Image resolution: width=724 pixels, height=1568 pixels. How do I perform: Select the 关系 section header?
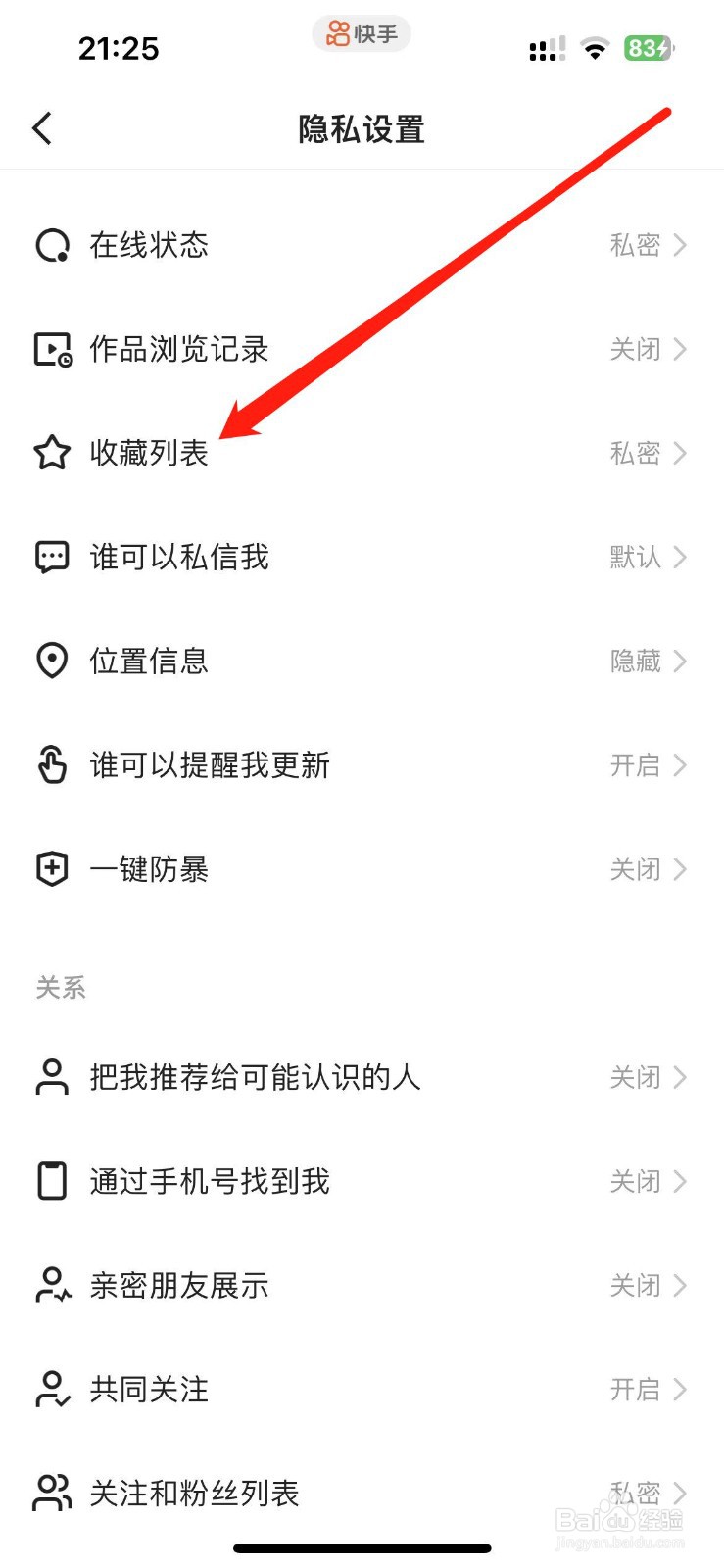tap(61, 988)
